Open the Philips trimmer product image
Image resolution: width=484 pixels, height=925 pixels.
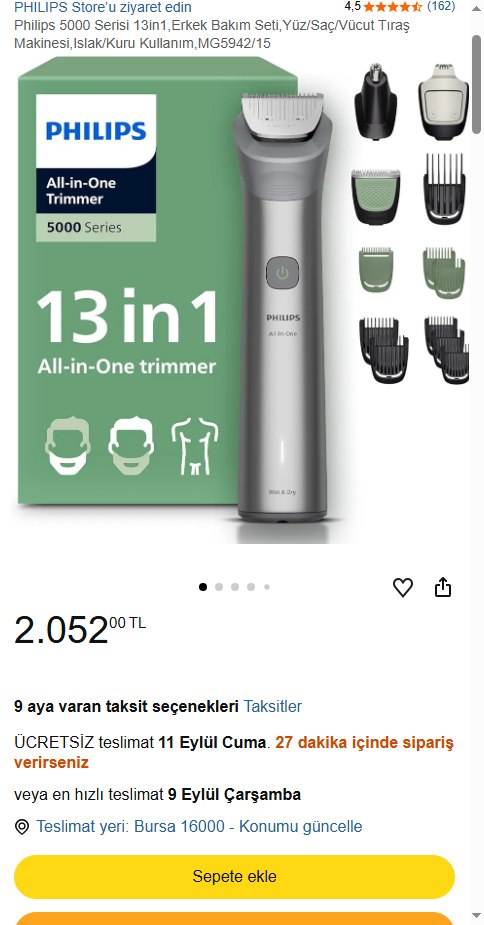click(241, 300)
